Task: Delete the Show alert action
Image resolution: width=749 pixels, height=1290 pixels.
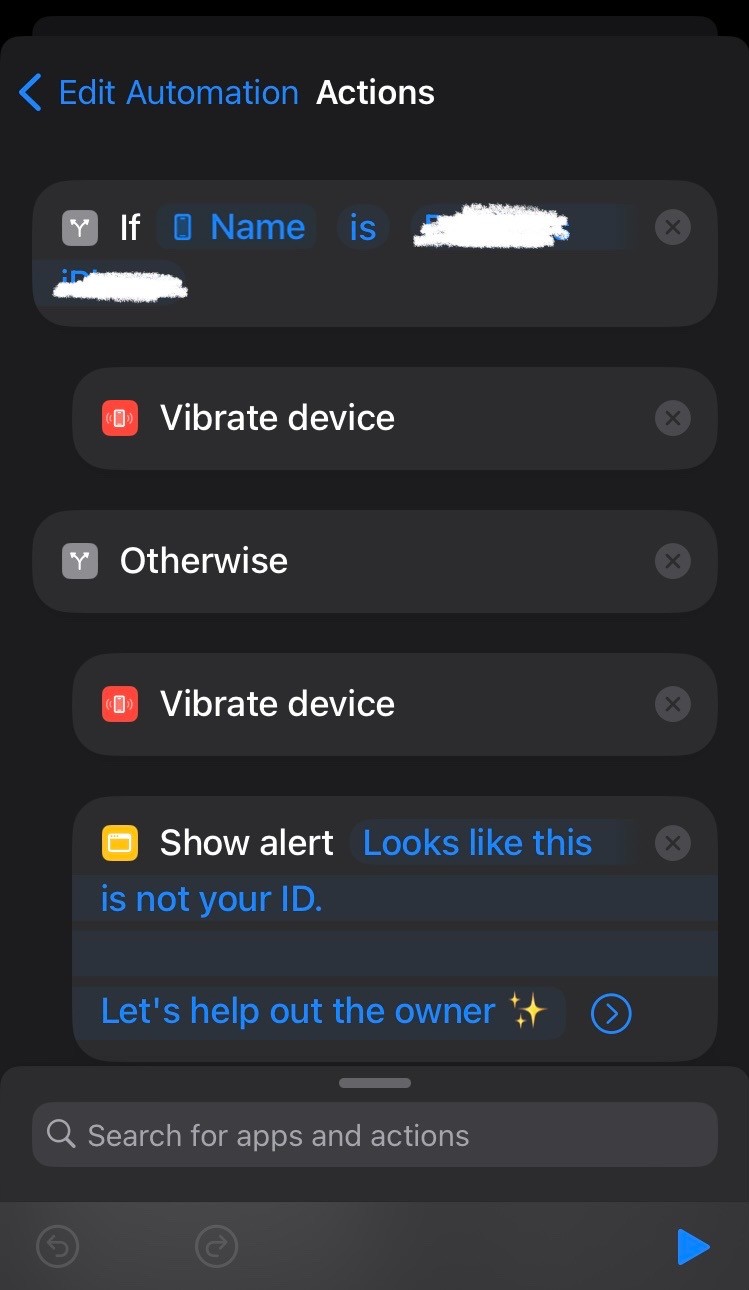Action: (672, 843)
